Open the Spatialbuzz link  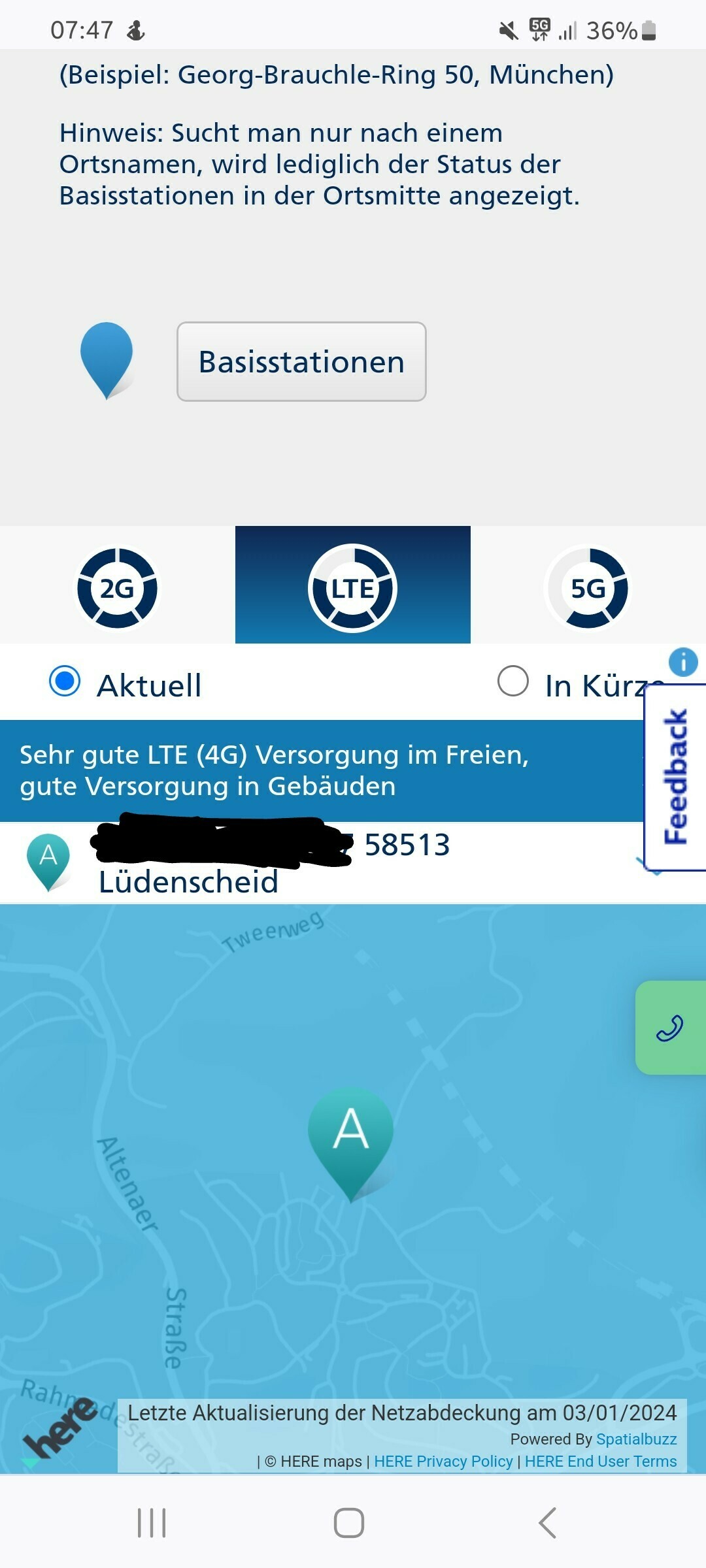[x=636, y=1439]
